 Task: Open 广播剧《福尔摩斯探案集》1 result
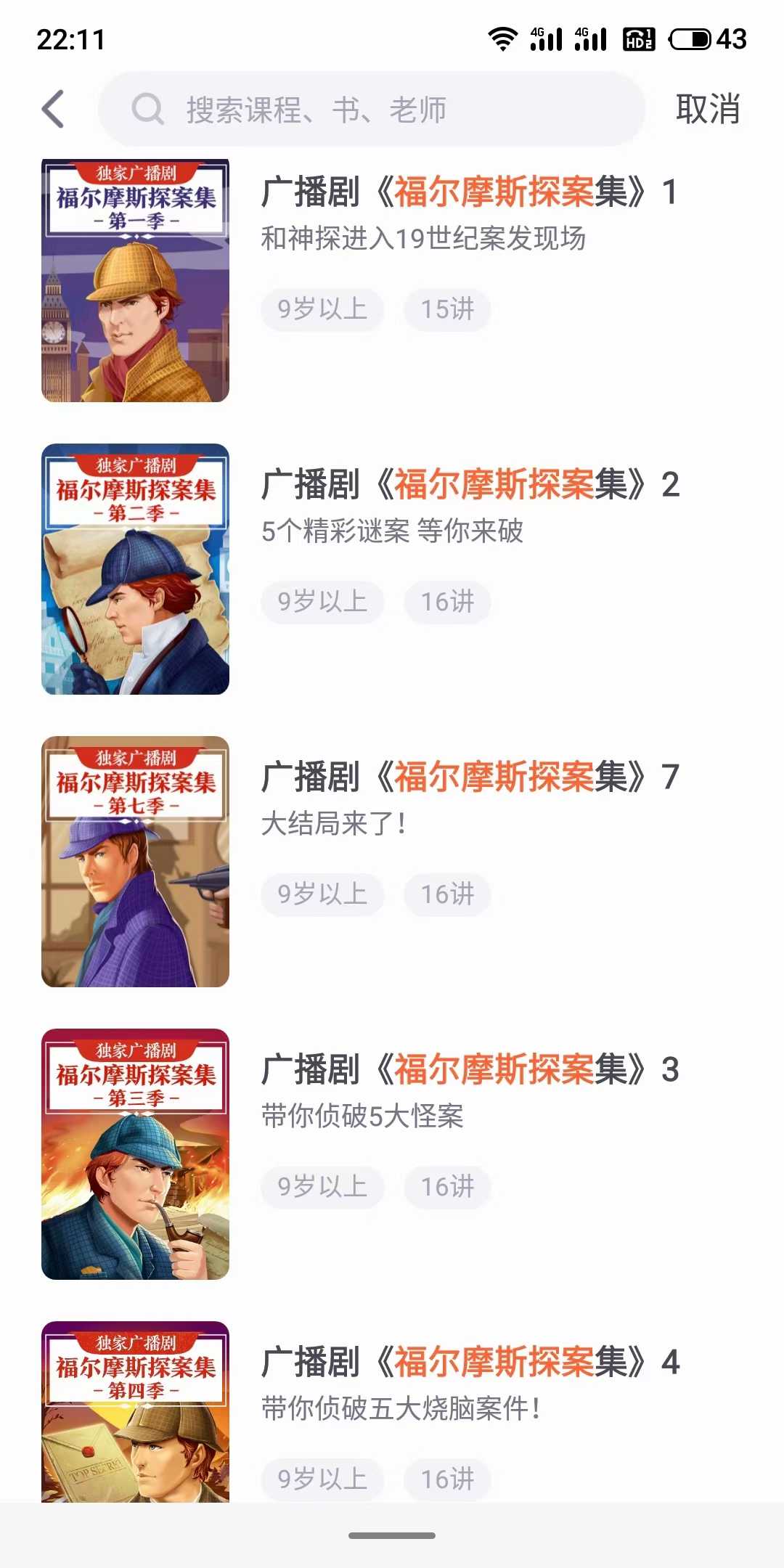469,193
